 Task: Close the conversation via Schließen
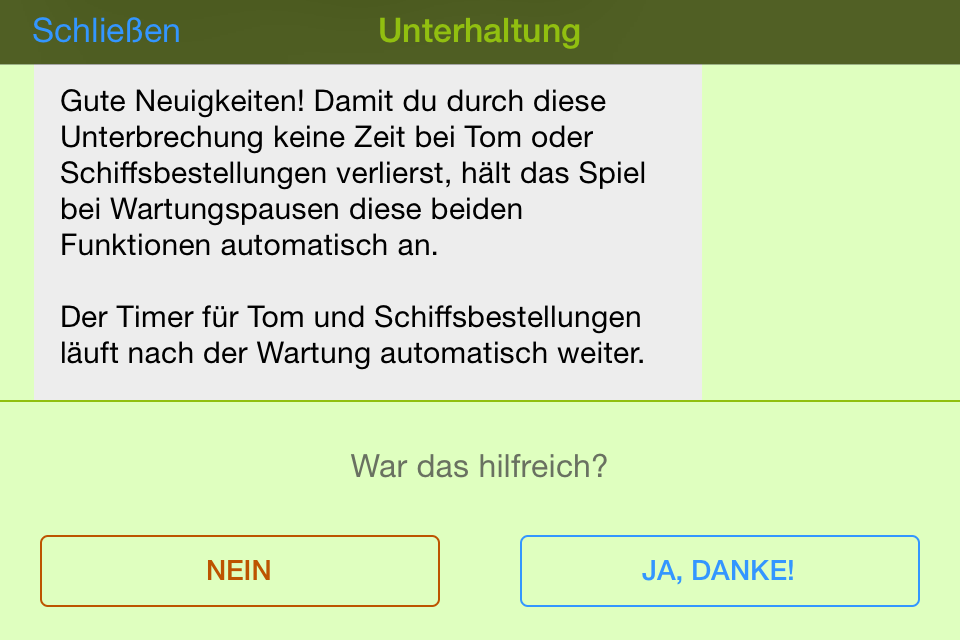106,31
